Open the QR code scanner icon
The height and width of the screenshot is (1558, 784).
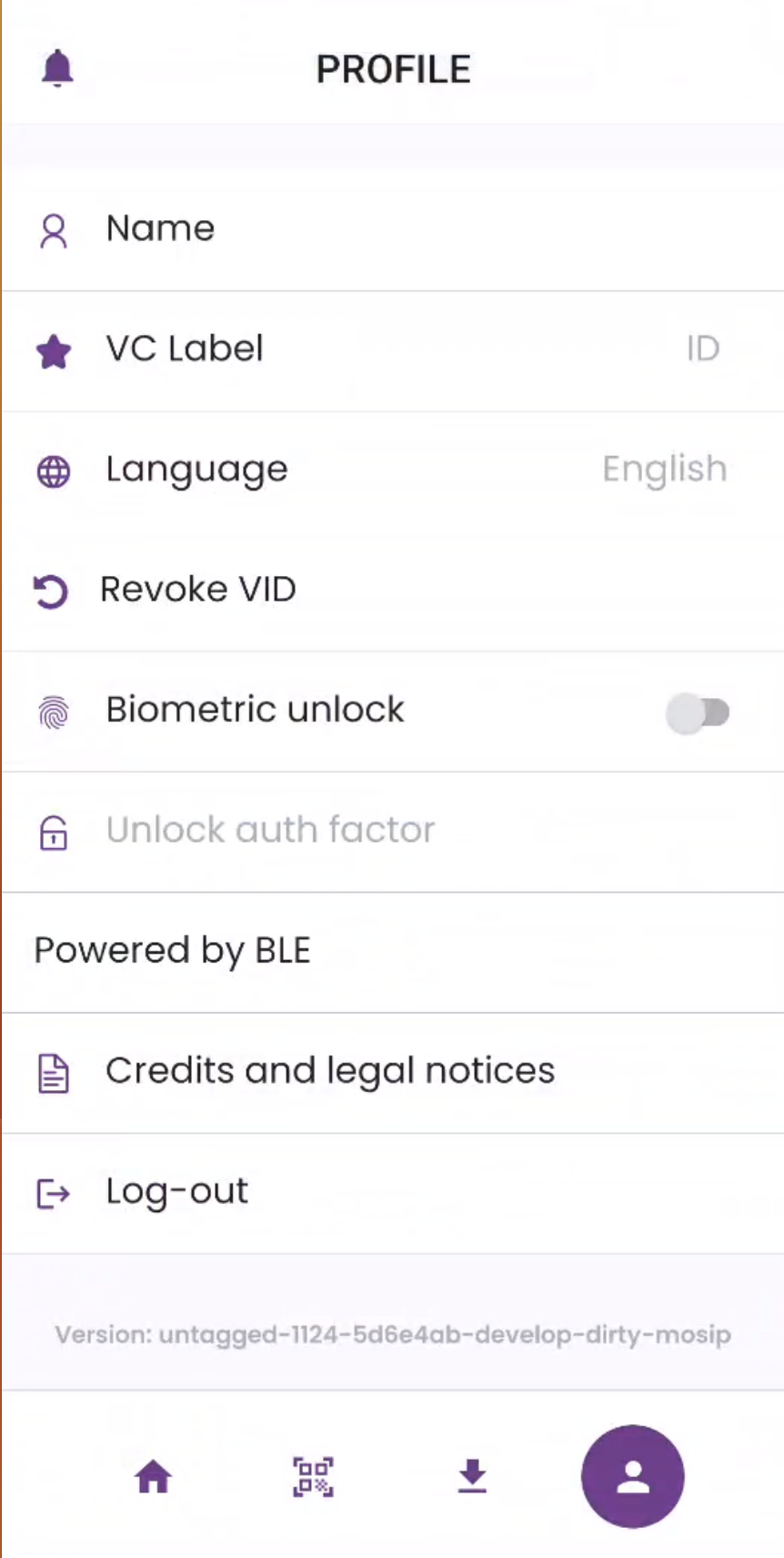[x=312, y=1476]
